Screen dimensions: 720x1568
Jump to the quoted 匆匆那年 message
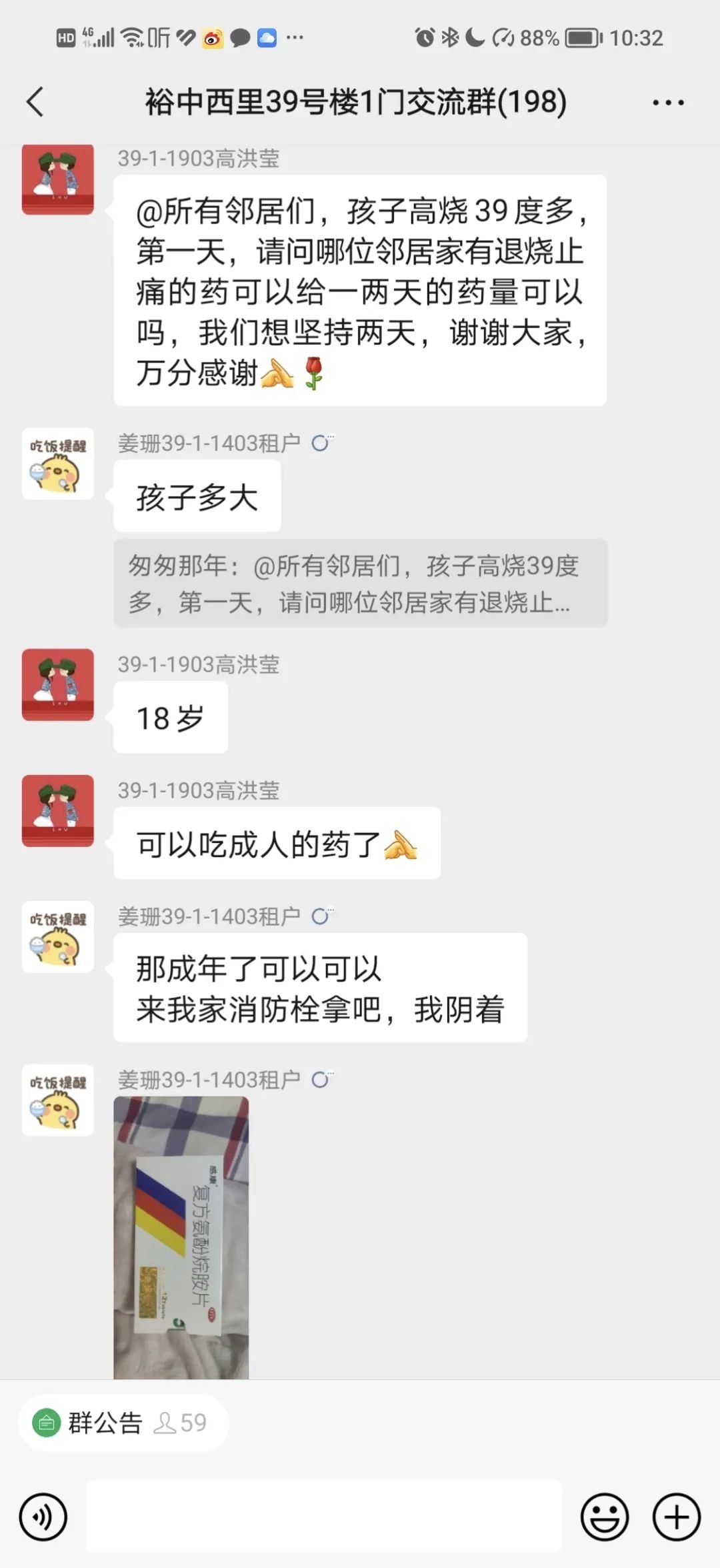point(360,584)
